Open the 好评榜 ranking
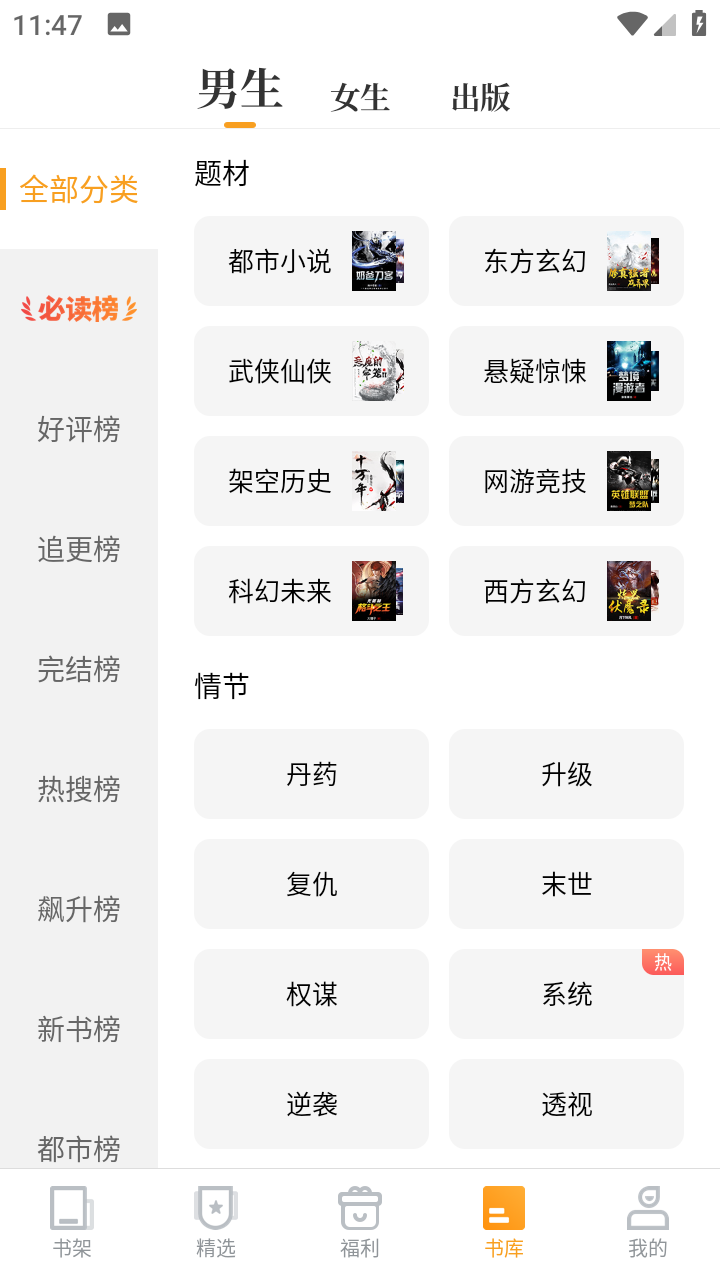The width and height of the screenshot is (720, 1280). point(79,429)
